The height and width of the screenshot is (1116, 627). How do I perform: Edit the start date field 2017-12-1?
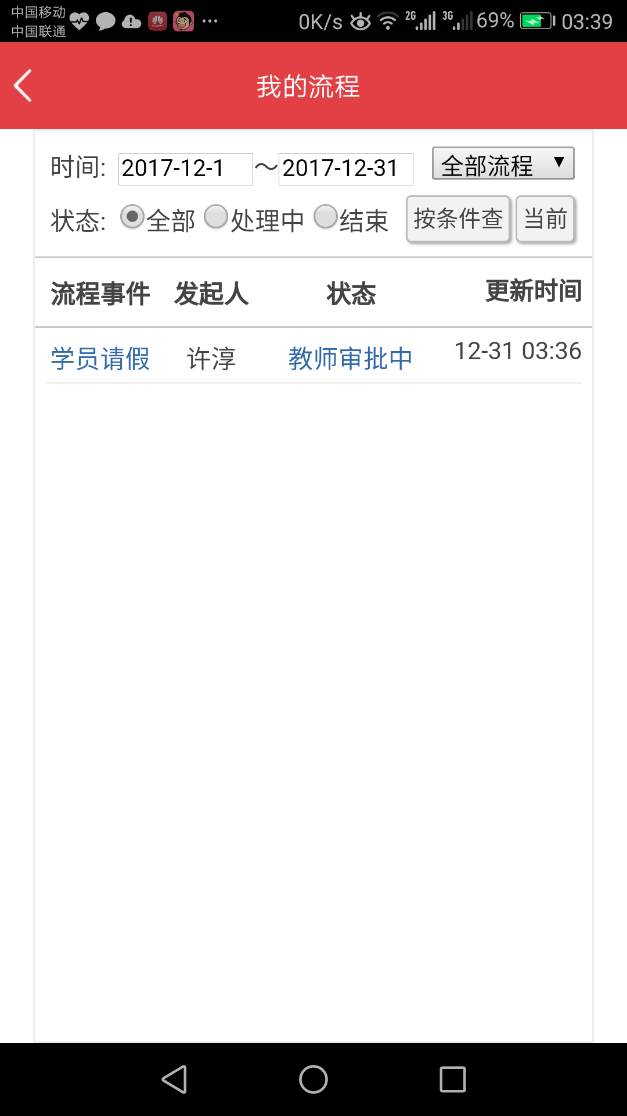(184, 169)
